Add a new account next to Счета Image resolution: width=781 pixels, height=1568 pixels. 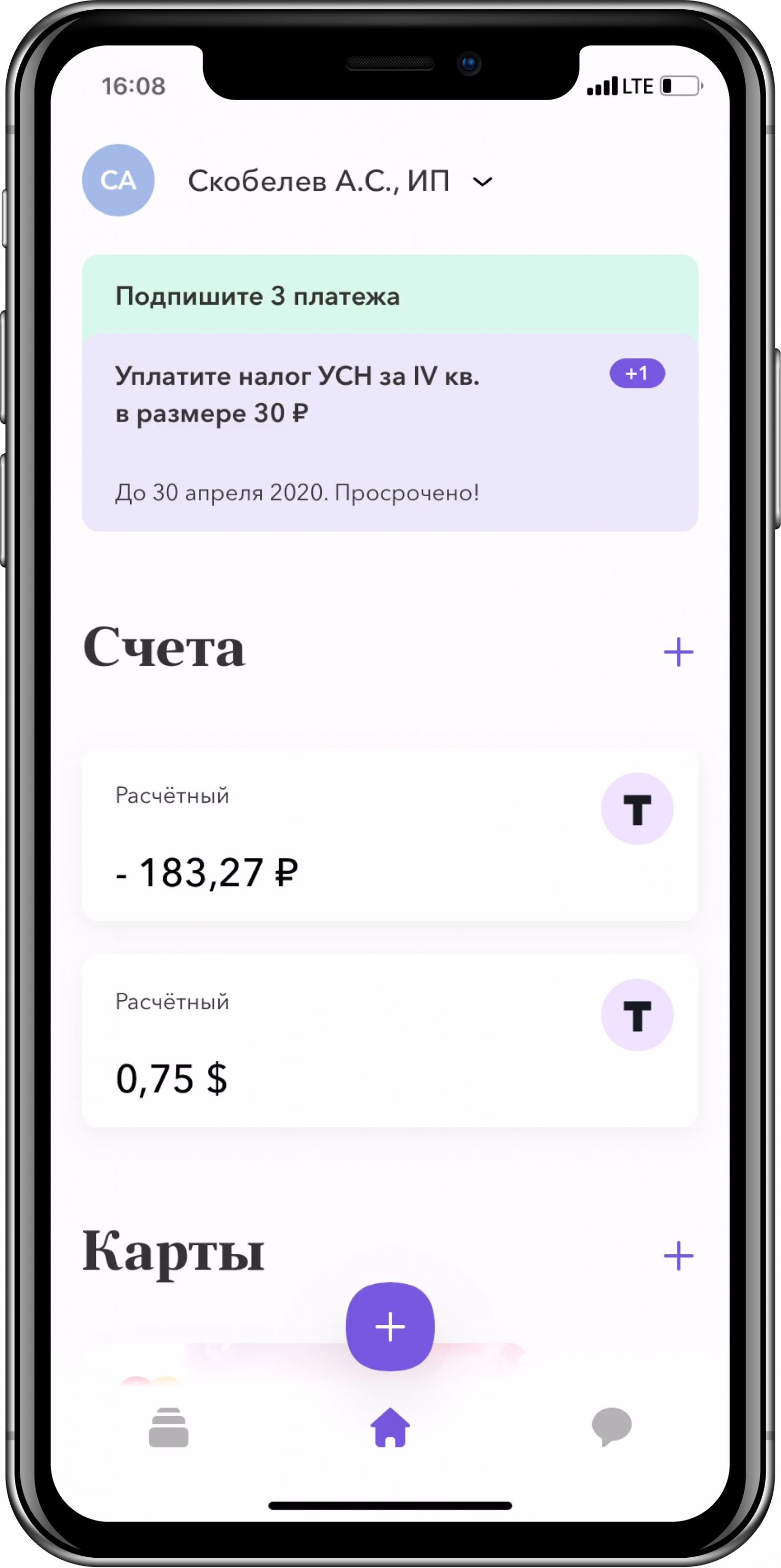[x=678, y=652]
